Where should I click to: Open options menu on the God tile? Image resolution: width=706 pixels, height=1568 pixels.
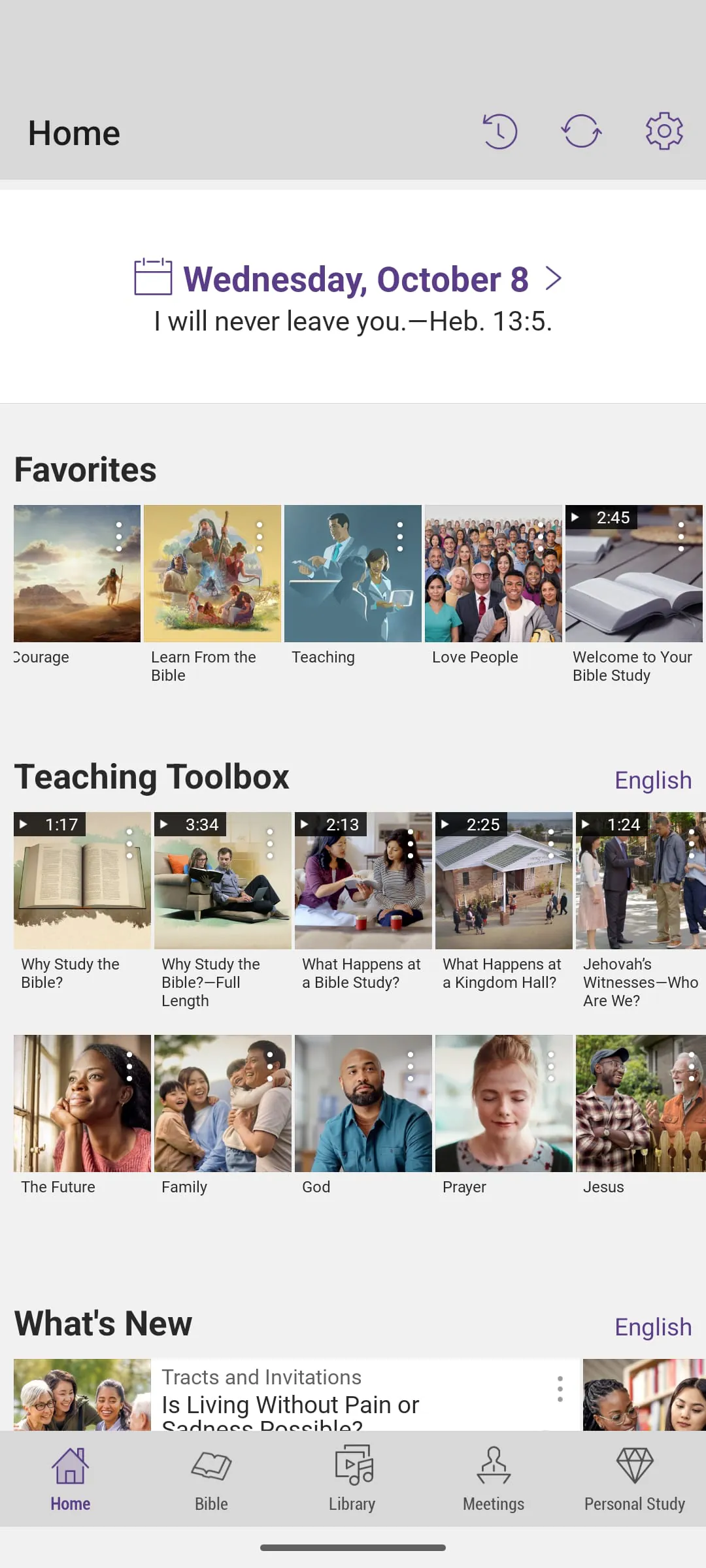(x=411, y=1066)
